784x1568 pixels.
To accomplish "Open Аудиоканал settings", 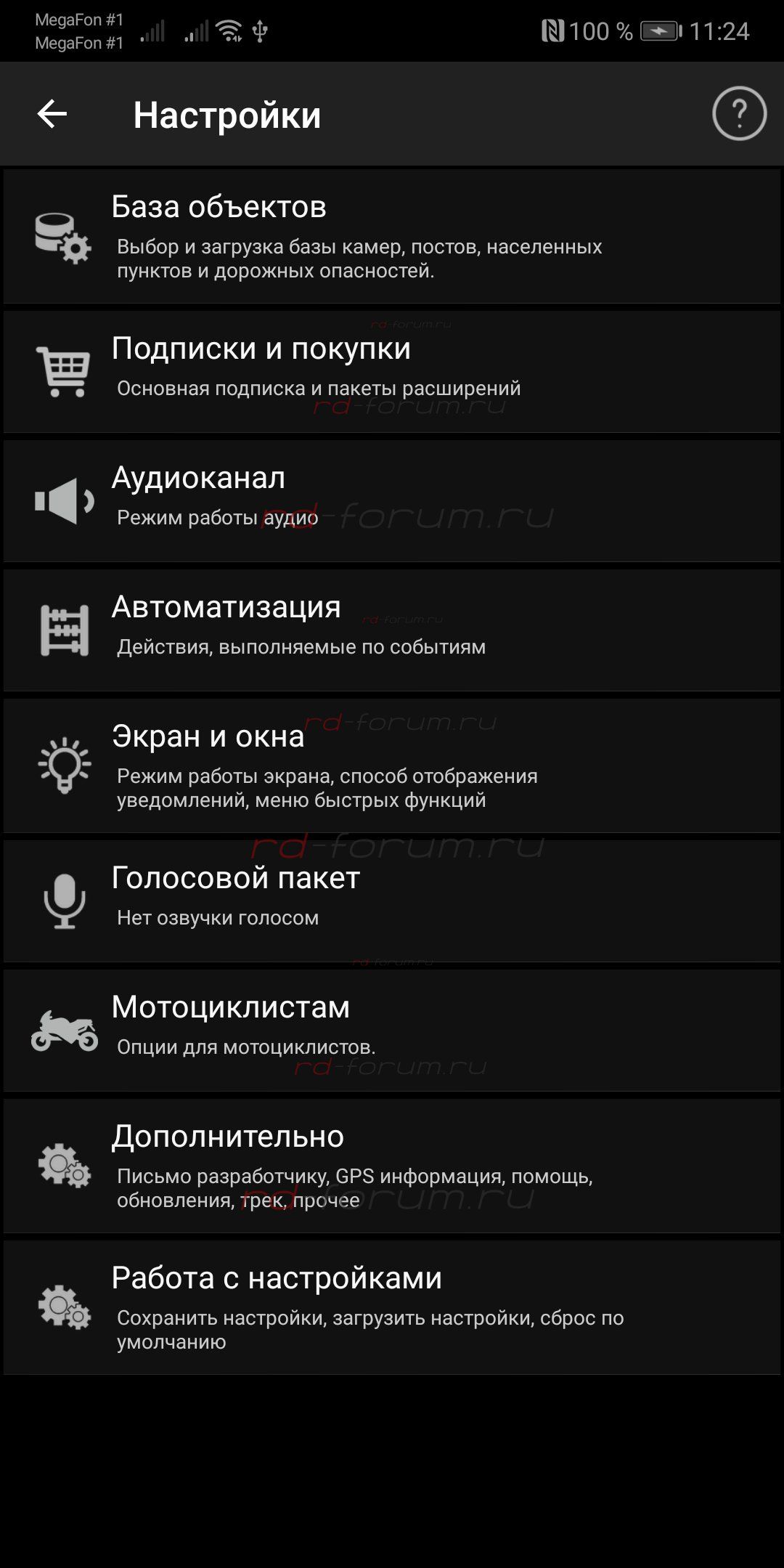I will [x=392, y=500].
